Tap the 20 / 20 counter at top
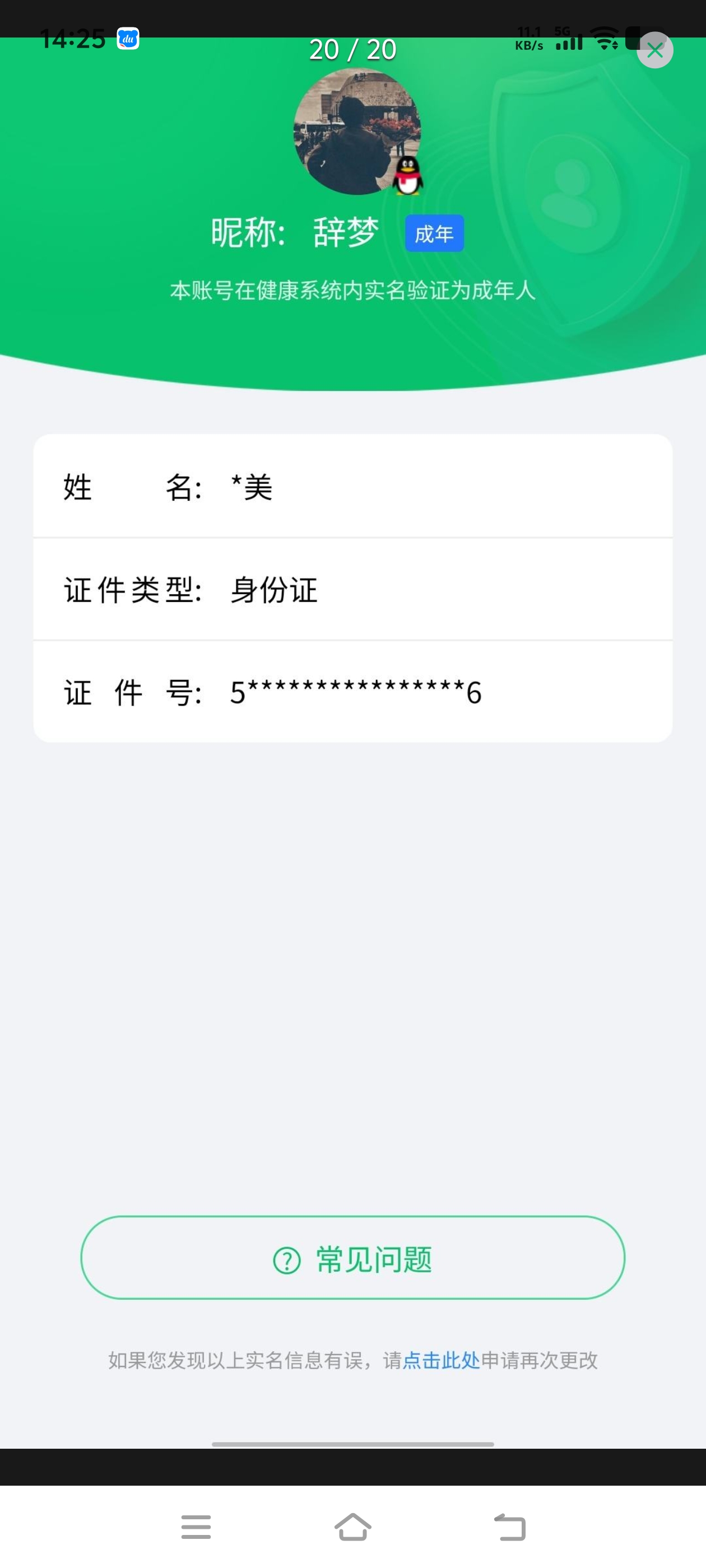Screen dimensions: 706x1568 click(354, 49)
